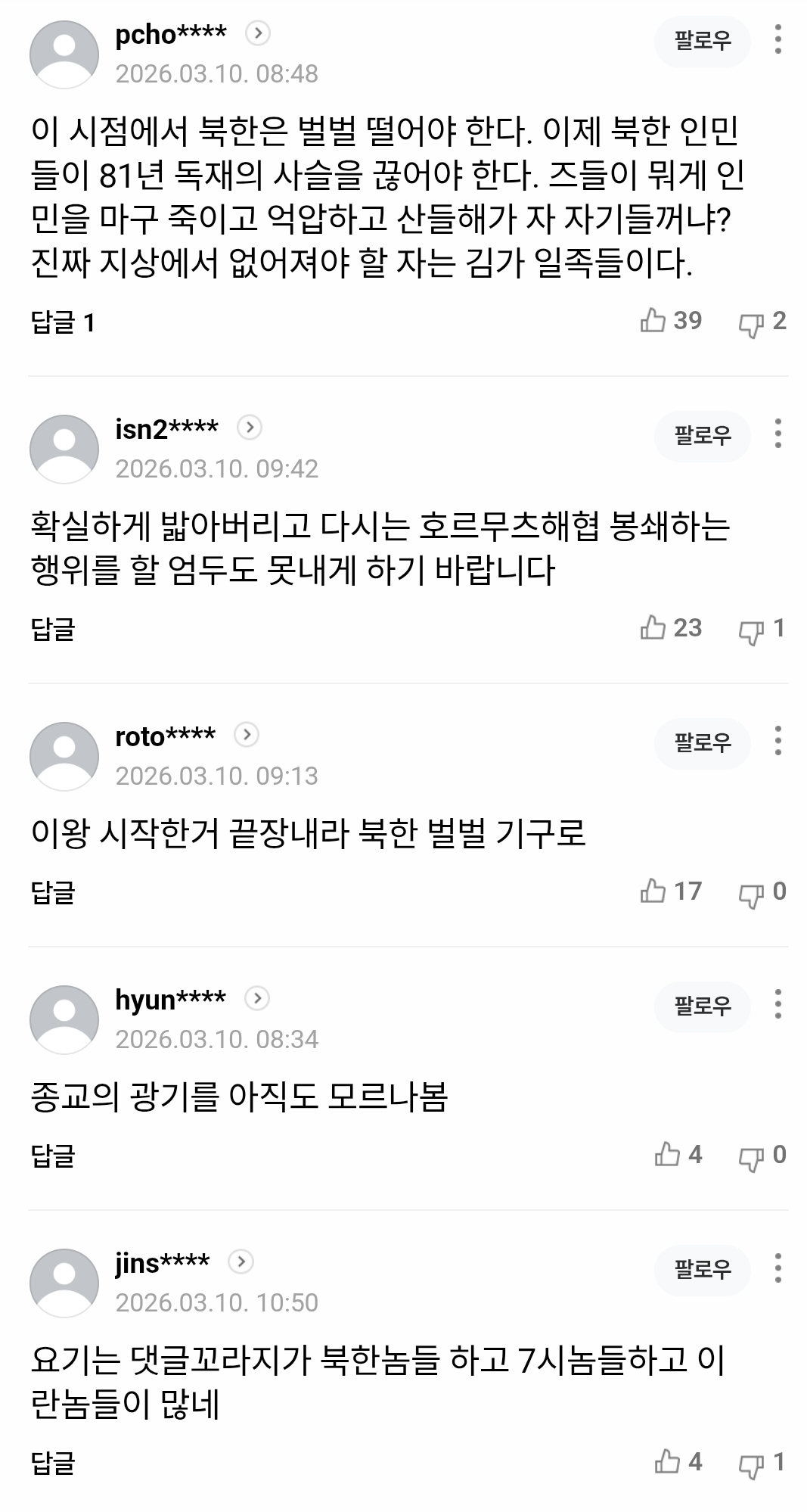807x1512 pixels.
Task: Follow user roto****
Action: [702, 743]
